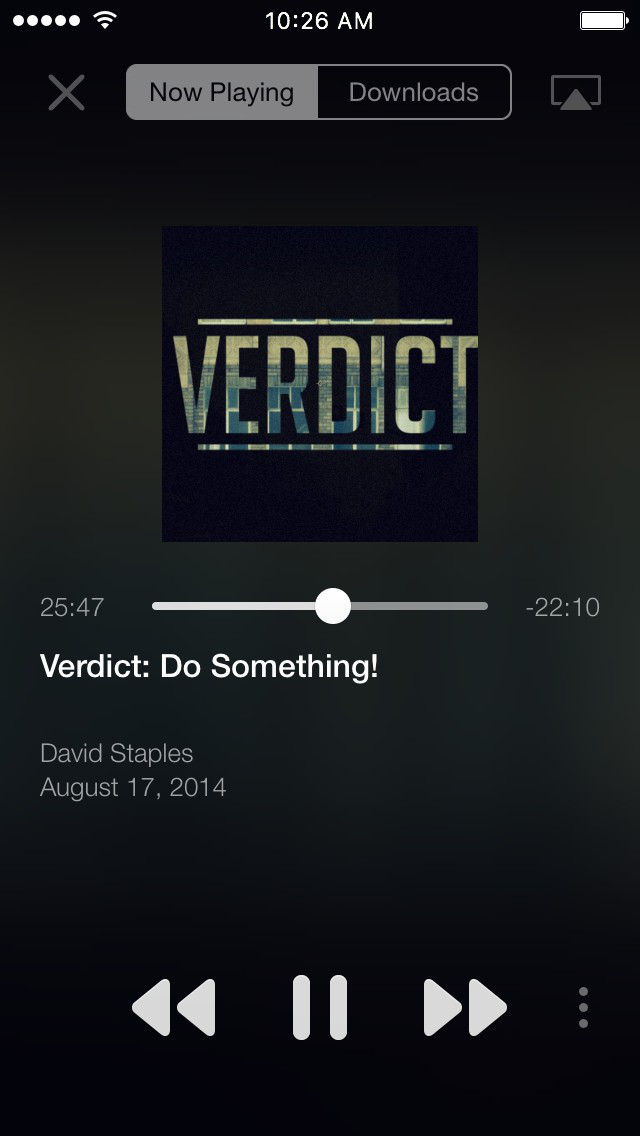Fast forward the audio
The height and width of the screenshot is (1136, 640).
(465, 1007)
